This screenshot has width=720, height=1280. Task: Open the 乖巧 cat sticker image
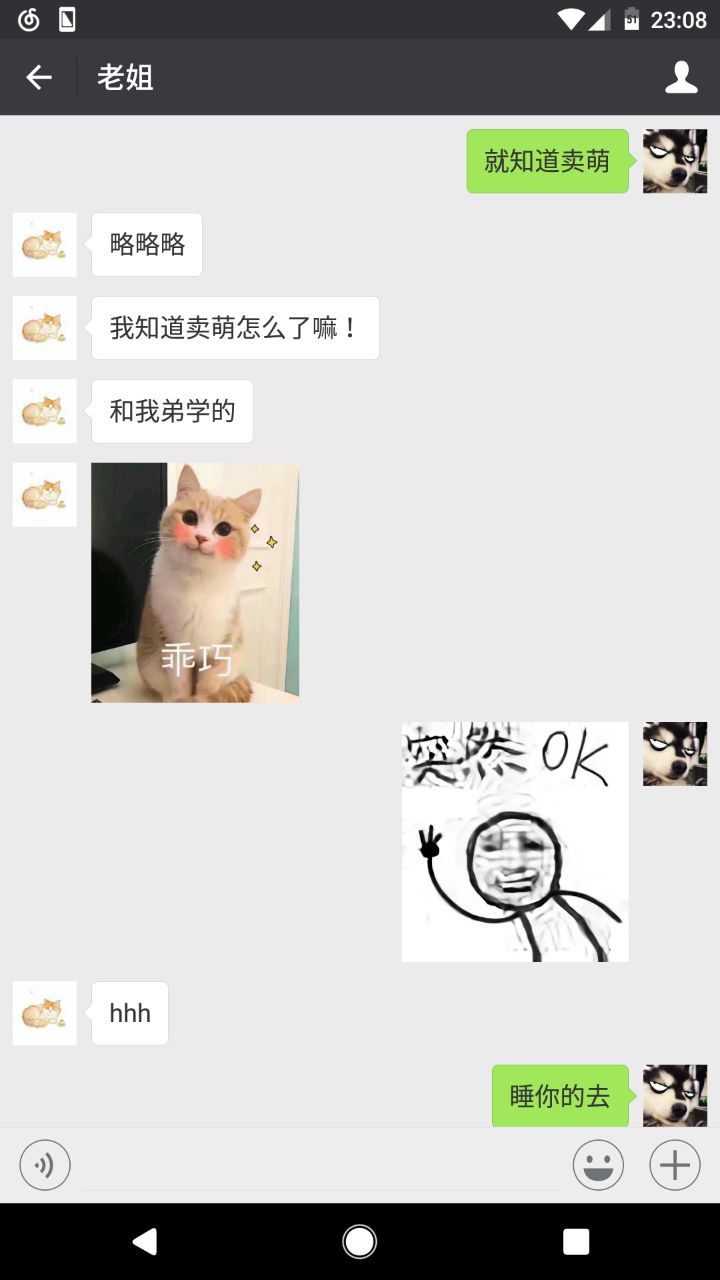coord(195,582)
